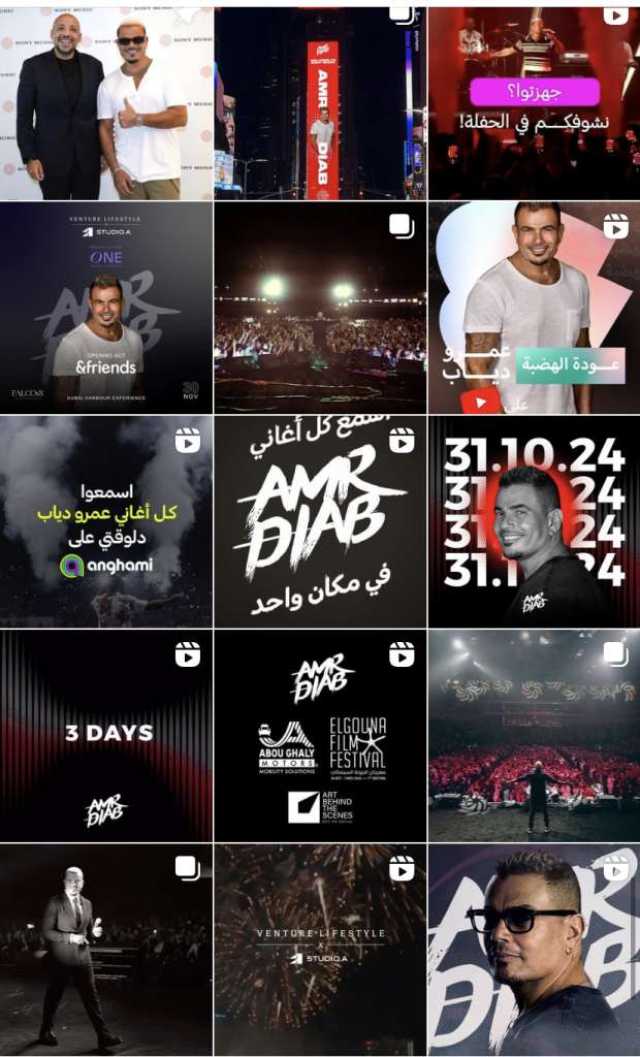Open the post of man in suit onstage
The image size is (640, 1057).
point(106,950)
